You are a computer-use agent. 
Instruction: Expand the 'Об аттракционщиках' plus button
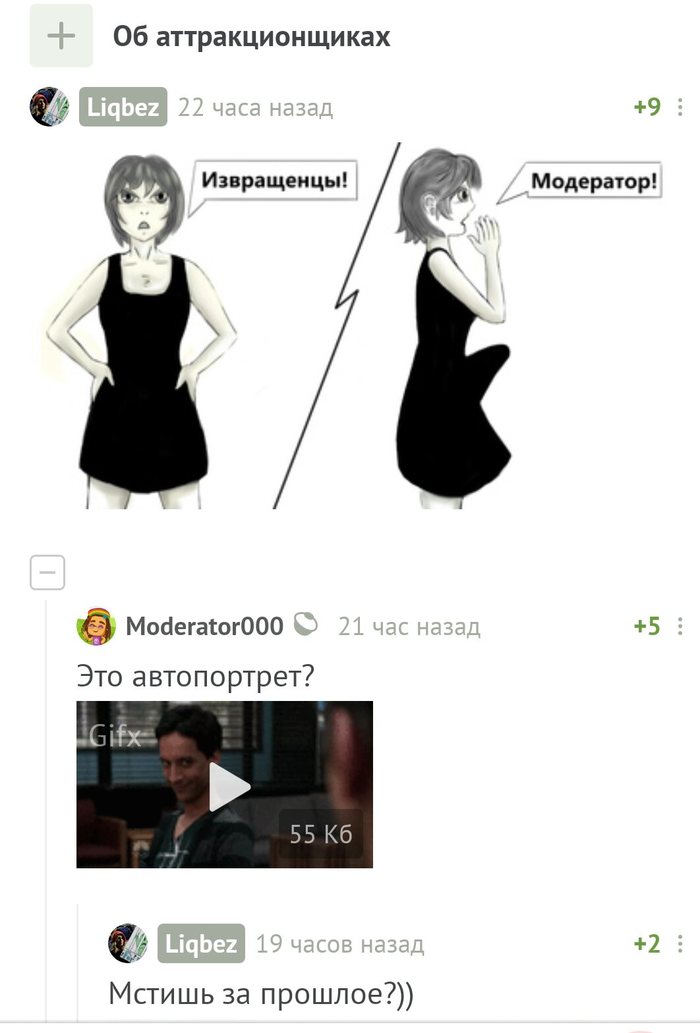pyautogui.click(x=61, y=36)
